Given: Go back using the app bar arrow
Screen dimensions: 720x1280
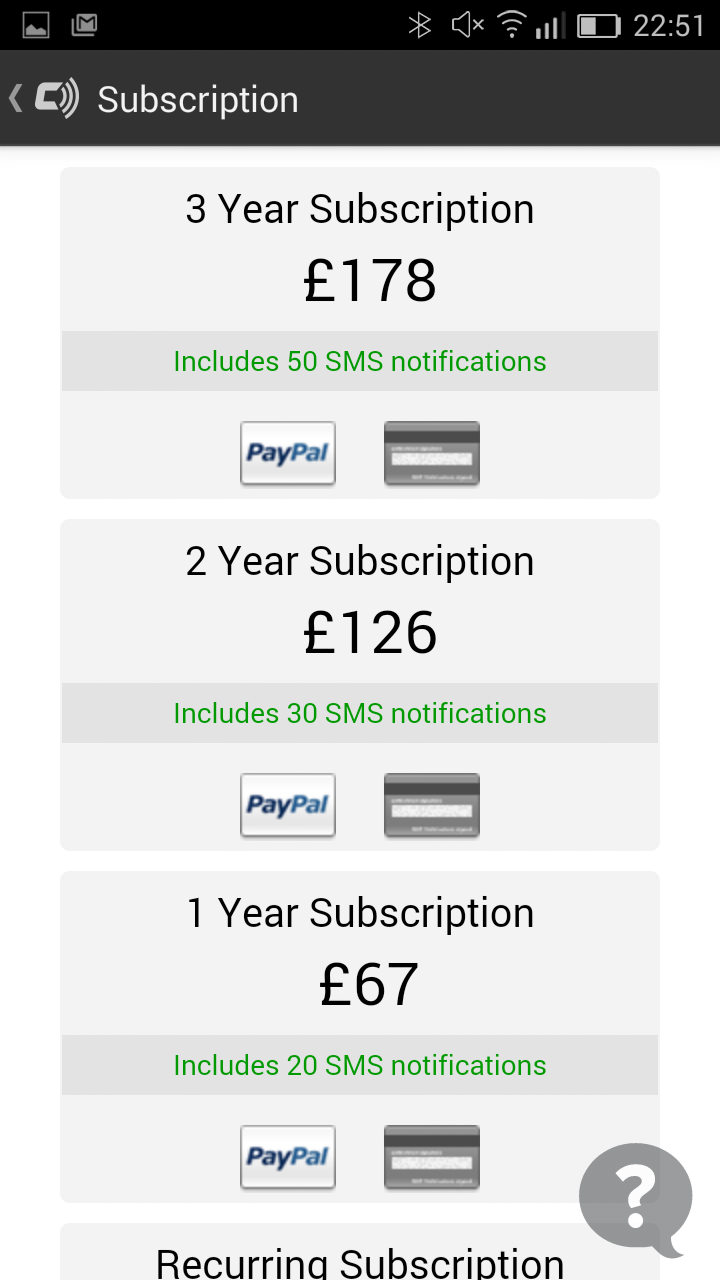Looking at the screenshot, I should click(x=16, y=99).
